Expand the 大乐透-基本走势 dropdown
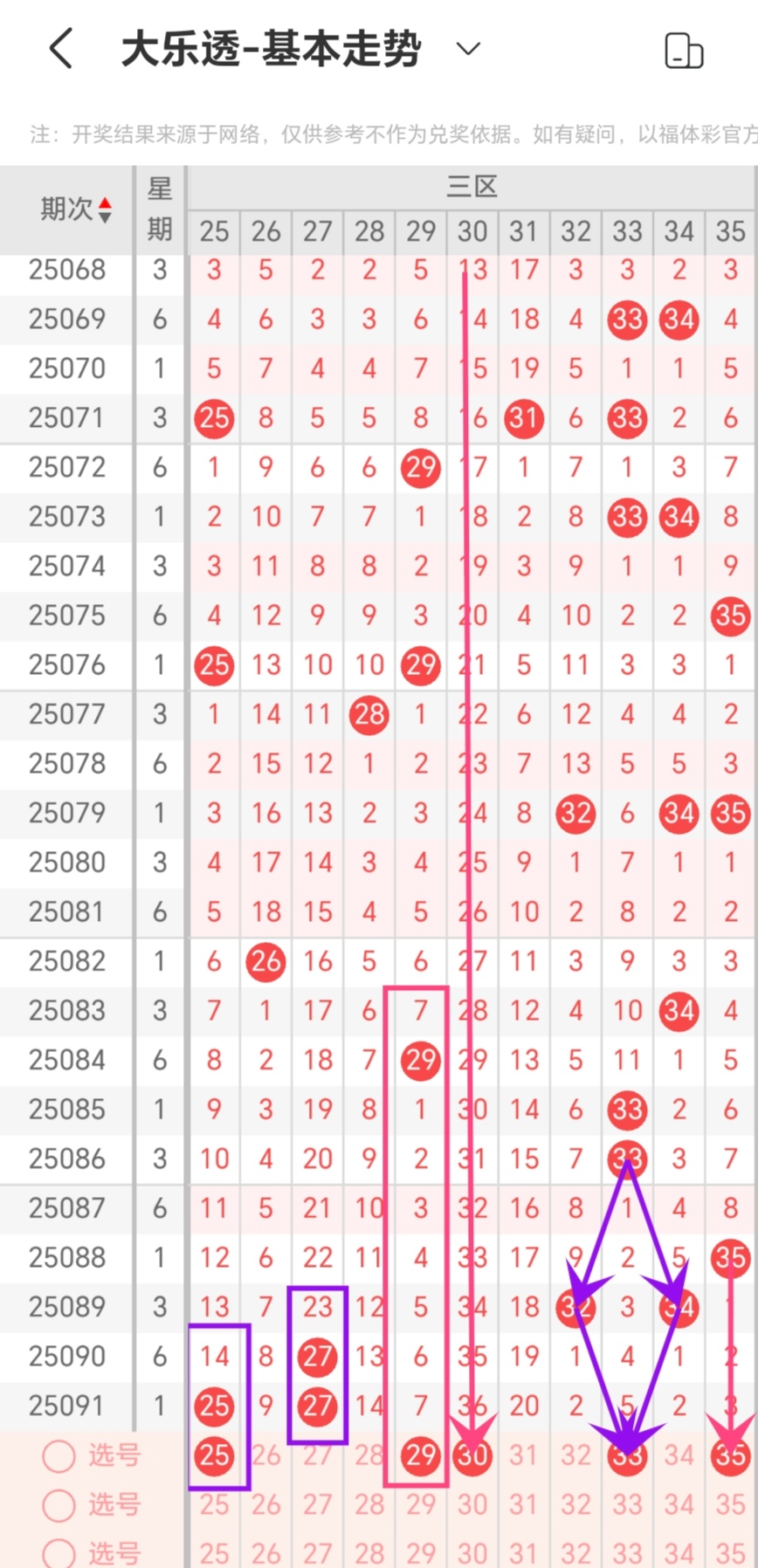This screenshot has width=758, height=1568. [468, 49]
